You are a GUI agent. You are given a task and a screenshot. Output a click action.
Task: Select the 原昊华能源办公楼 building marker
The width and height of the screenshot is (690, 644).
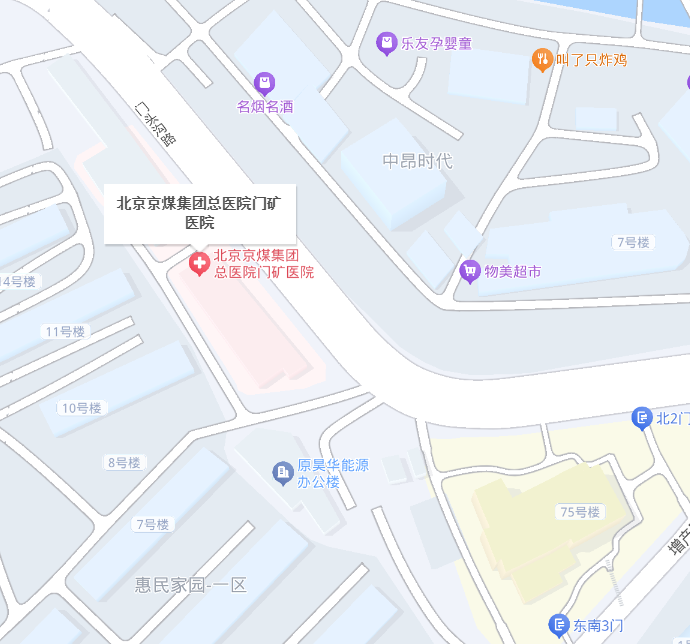[283, 472]
